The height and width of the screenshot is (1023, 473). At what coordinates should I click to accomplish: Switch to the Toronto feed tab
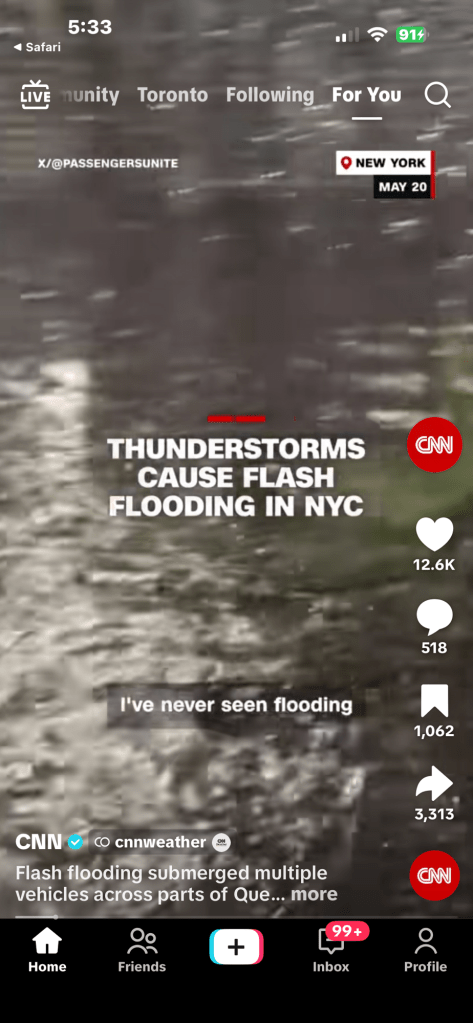(x=172, y=95)
